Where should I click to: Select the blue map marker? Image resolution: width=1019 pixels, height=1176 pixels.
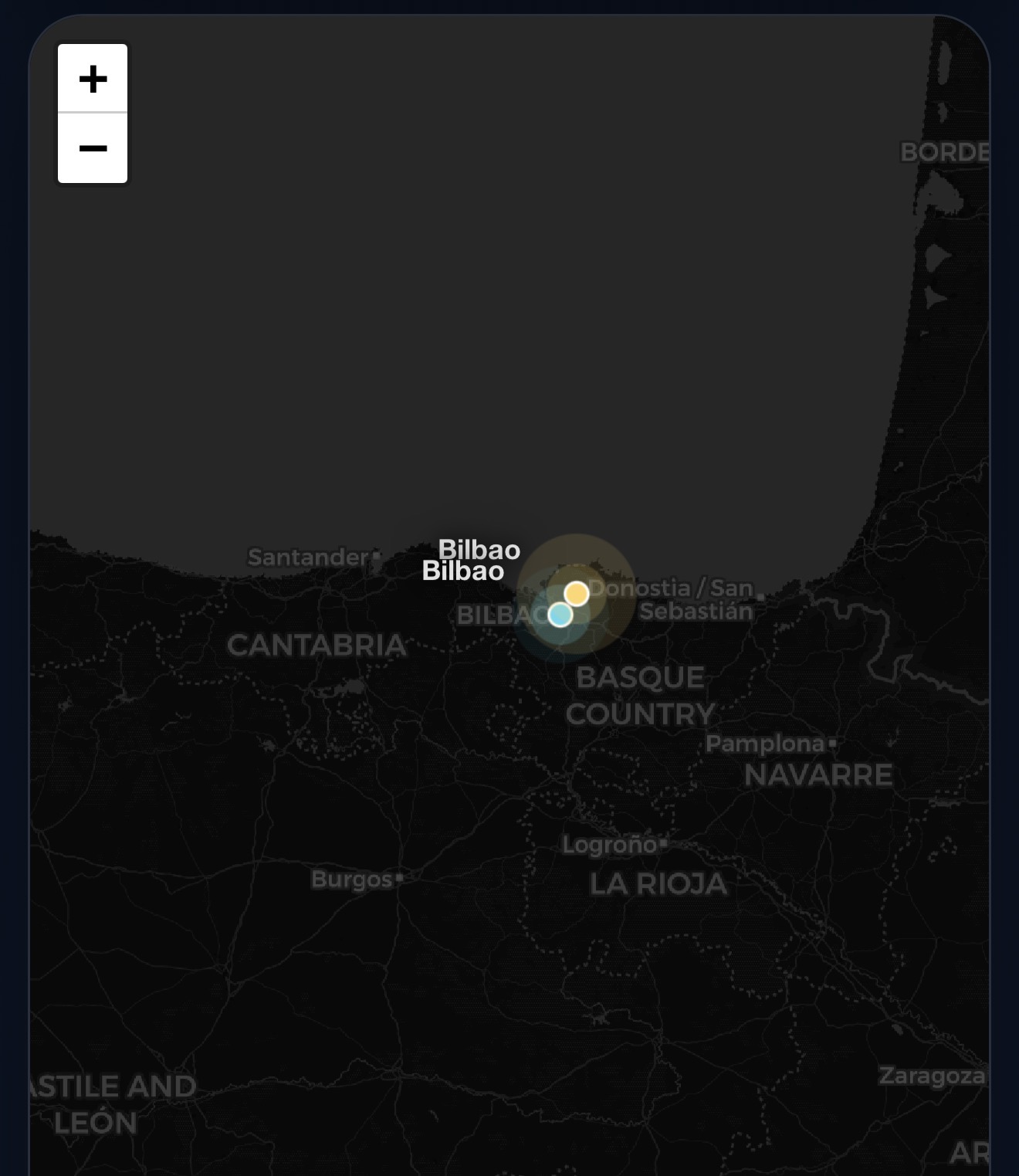pos(560,615)
